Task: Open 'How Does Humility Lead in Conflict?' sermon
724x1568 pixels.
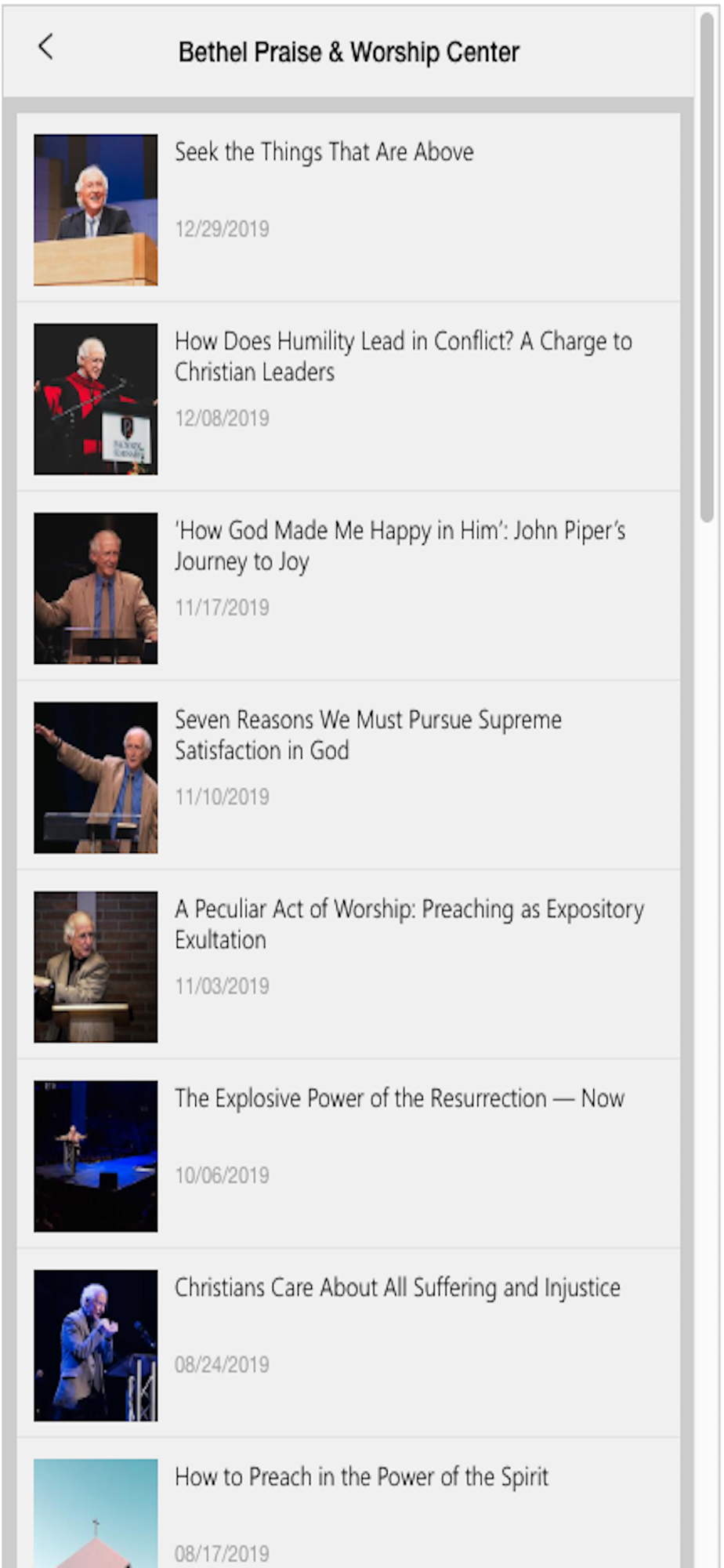Action: tap(403, 356)
